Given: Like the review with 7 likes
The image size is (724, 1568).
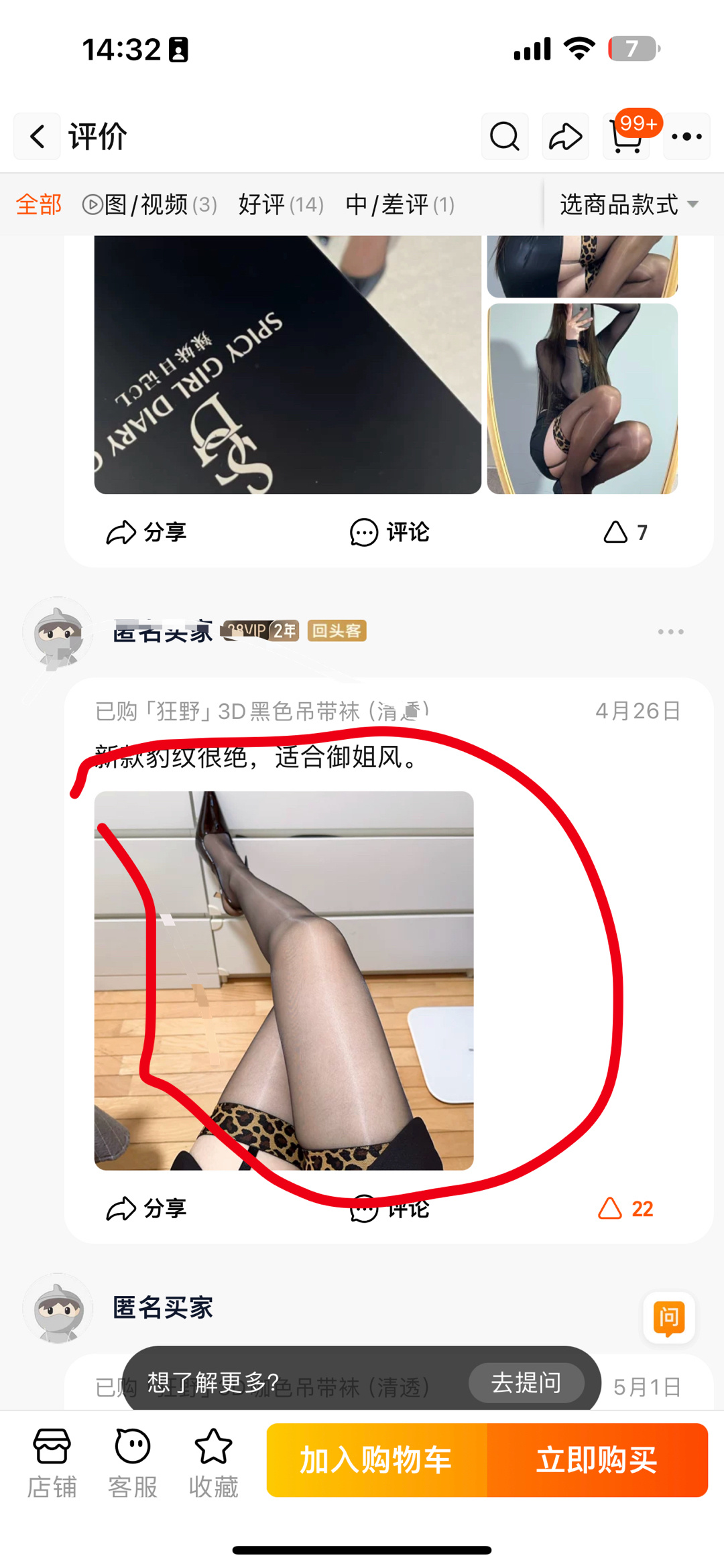Looking at the screenshot, I should click(x=624, y=533).
